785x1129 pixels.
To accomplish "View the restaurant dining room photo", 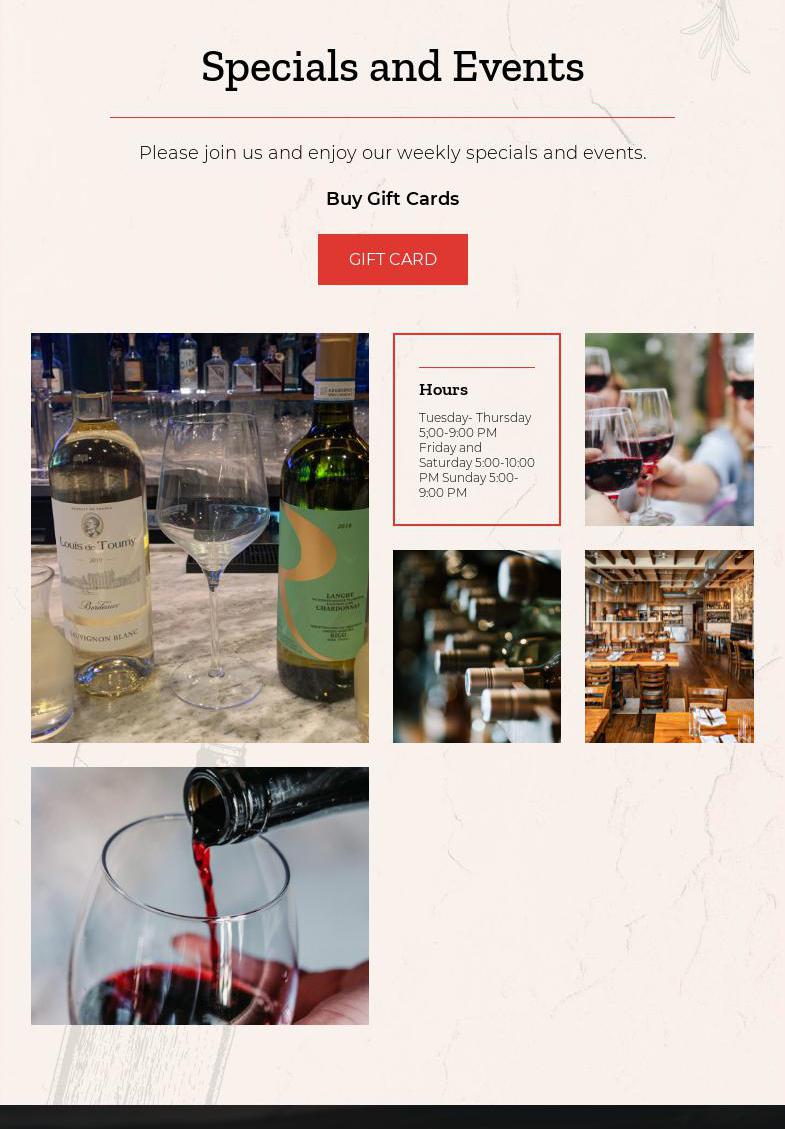I will coord(669,646).
